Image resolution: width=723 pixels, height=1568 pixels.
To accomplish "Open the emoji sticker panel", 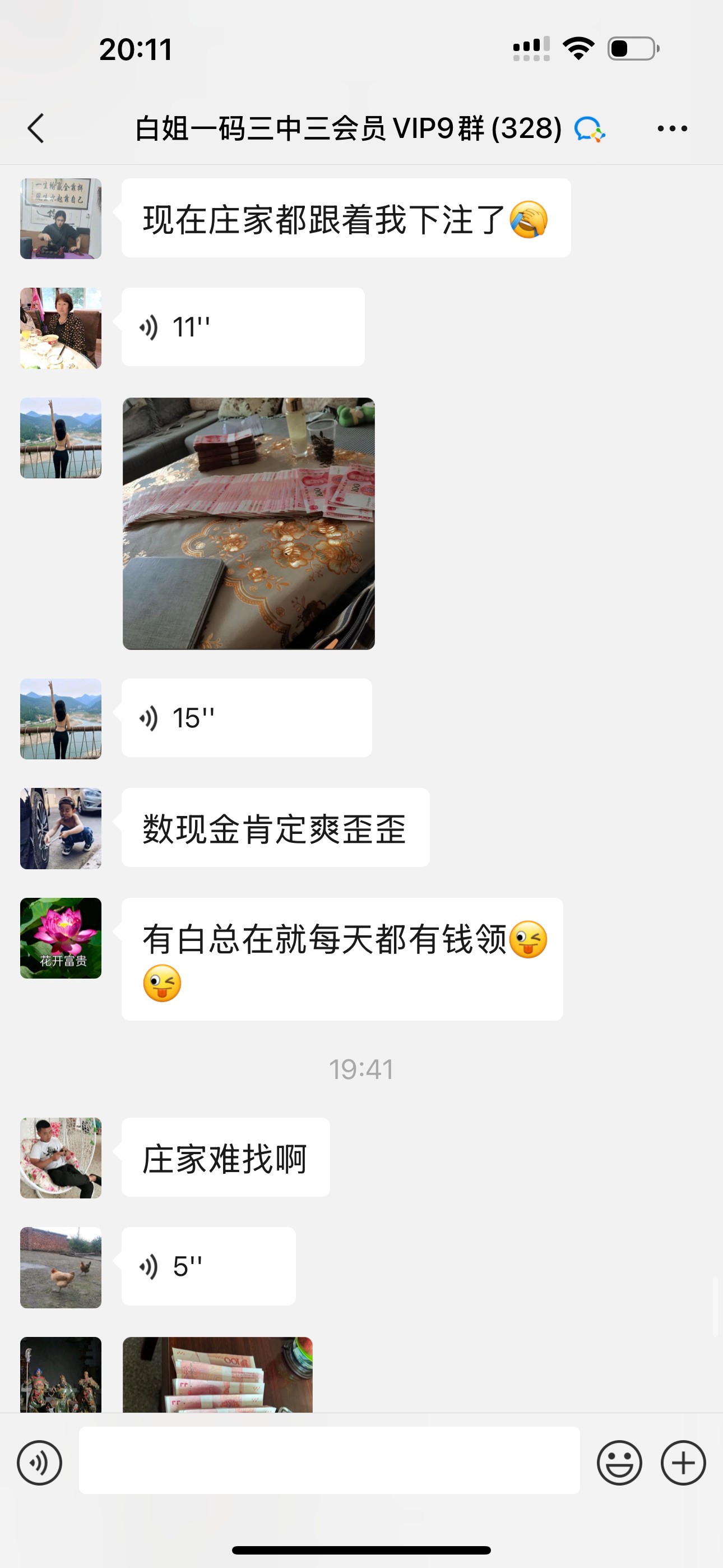I will 619,1463.
